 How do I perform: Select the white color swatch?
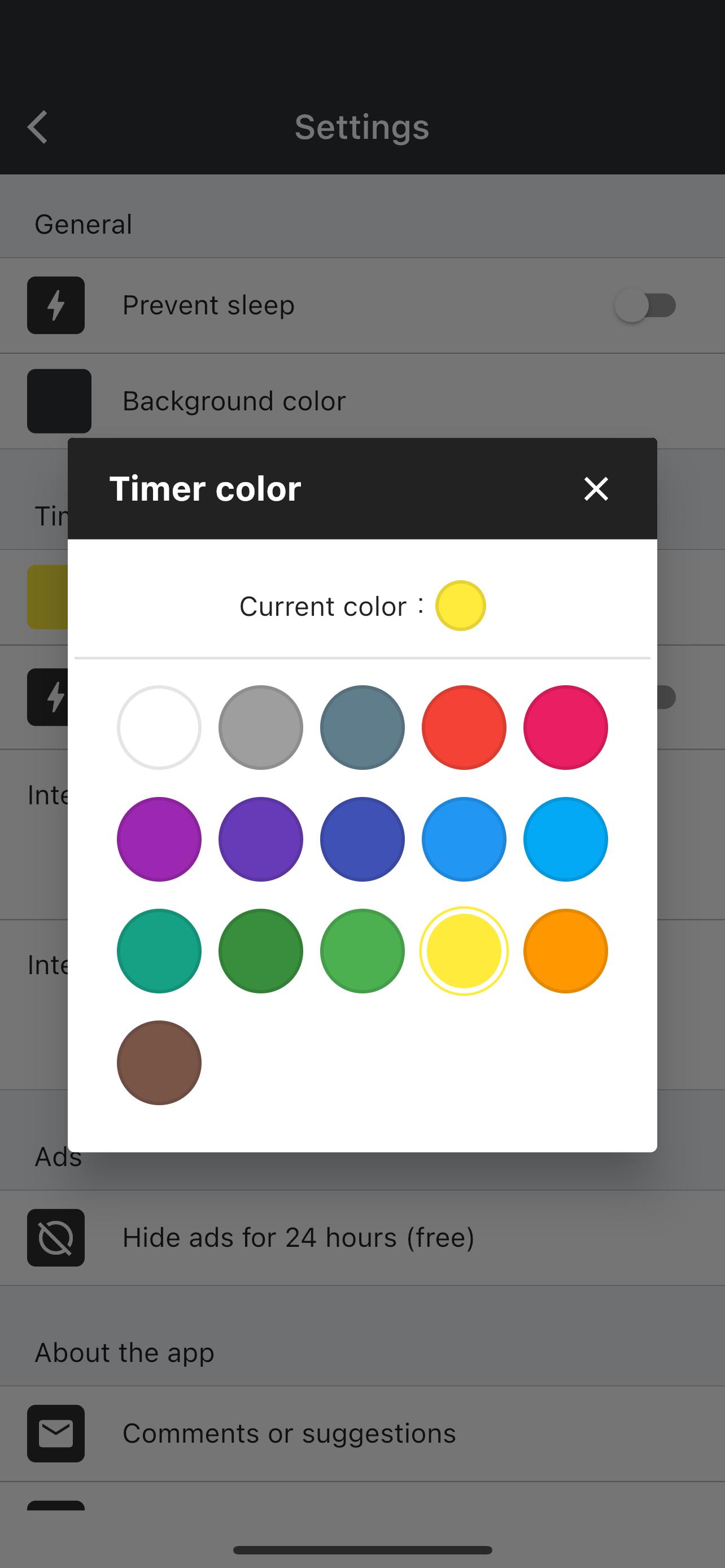point(159,728)
